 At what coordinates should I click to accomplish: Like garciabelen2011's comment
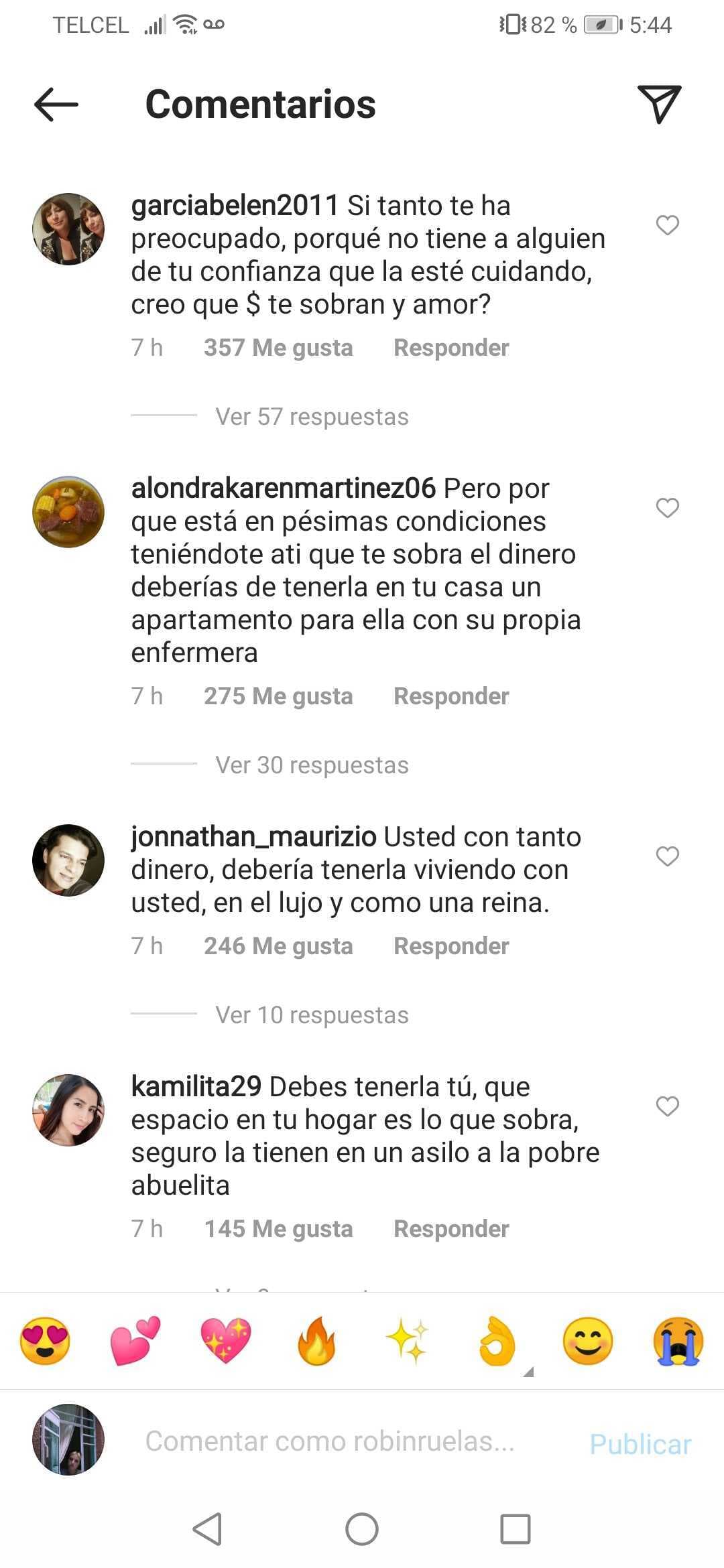pos(667,225)
